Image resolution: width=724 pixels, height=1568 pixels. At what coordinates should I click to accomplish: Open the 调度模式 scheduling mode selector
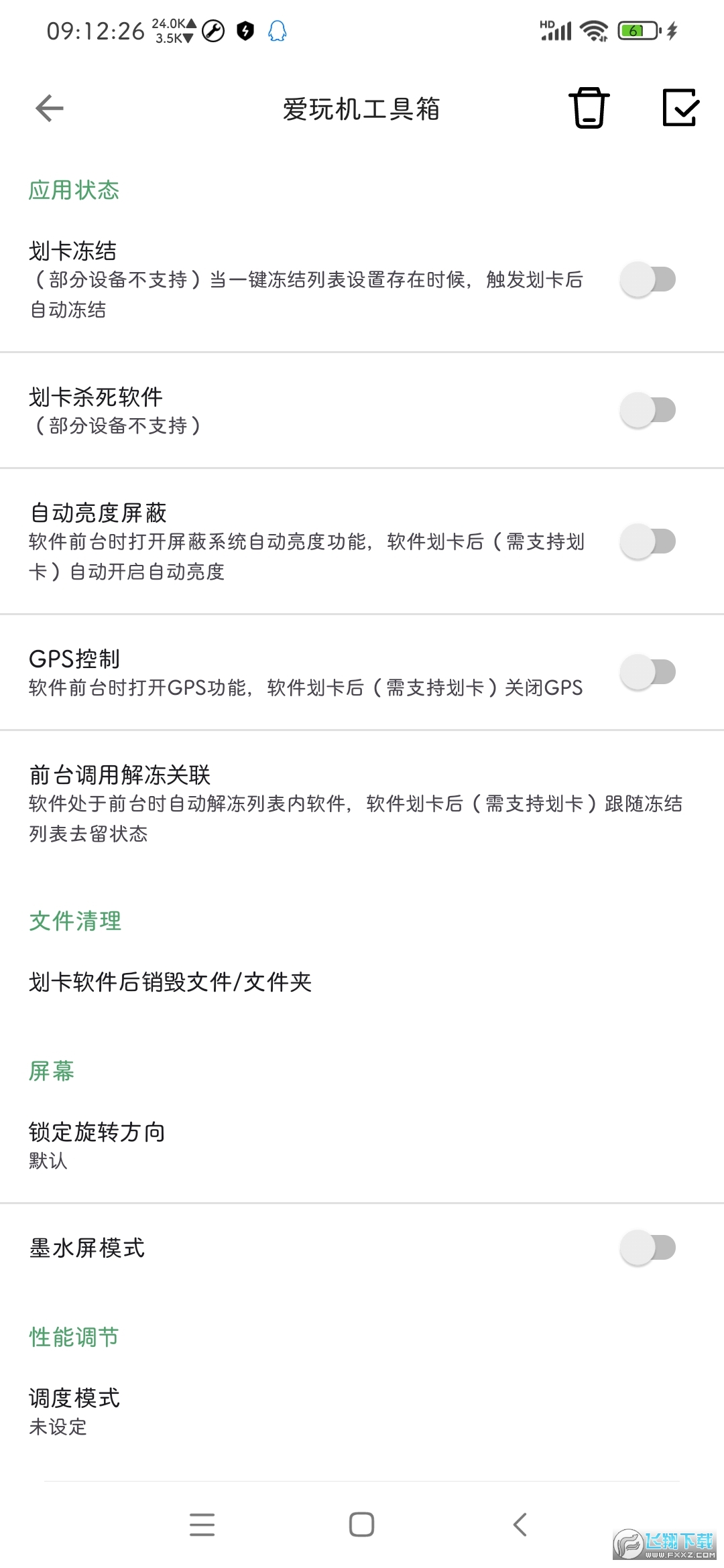coord(268,1411)
